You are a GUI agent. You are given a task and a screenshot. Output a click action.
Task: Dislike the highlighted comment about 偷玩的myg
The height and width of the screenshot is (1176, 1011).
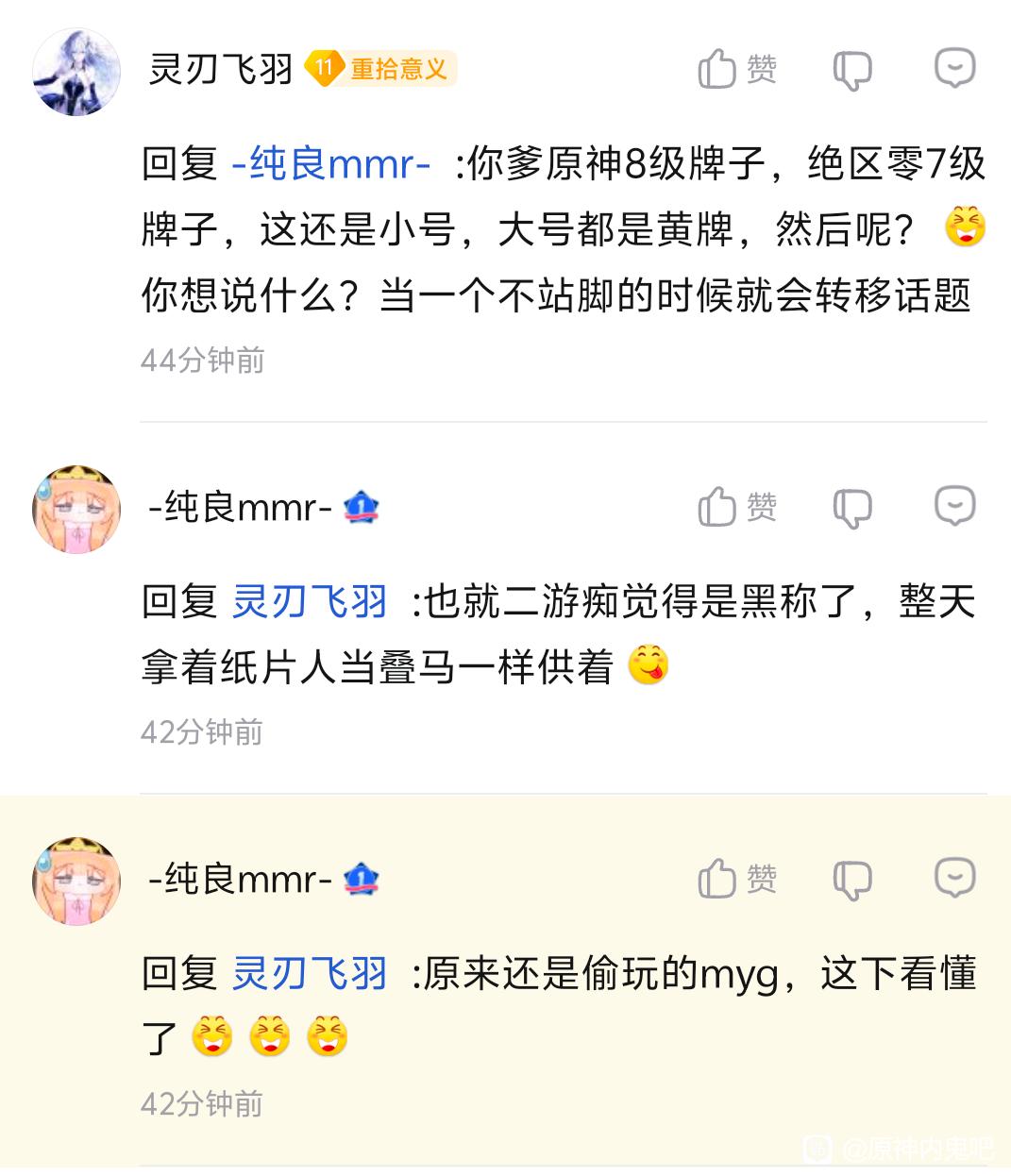[x=851, y=880]
